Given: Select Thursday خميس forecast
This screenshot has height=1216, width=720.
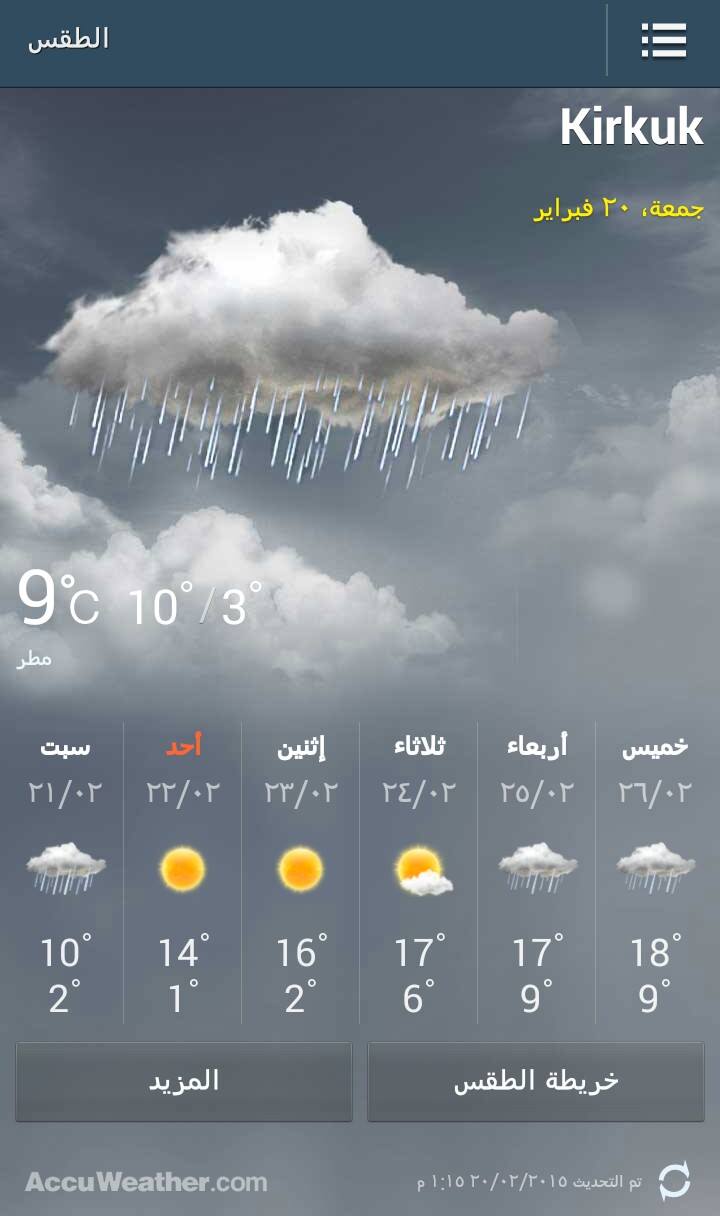Looking at the screenshot, I should tap(655, 873).
